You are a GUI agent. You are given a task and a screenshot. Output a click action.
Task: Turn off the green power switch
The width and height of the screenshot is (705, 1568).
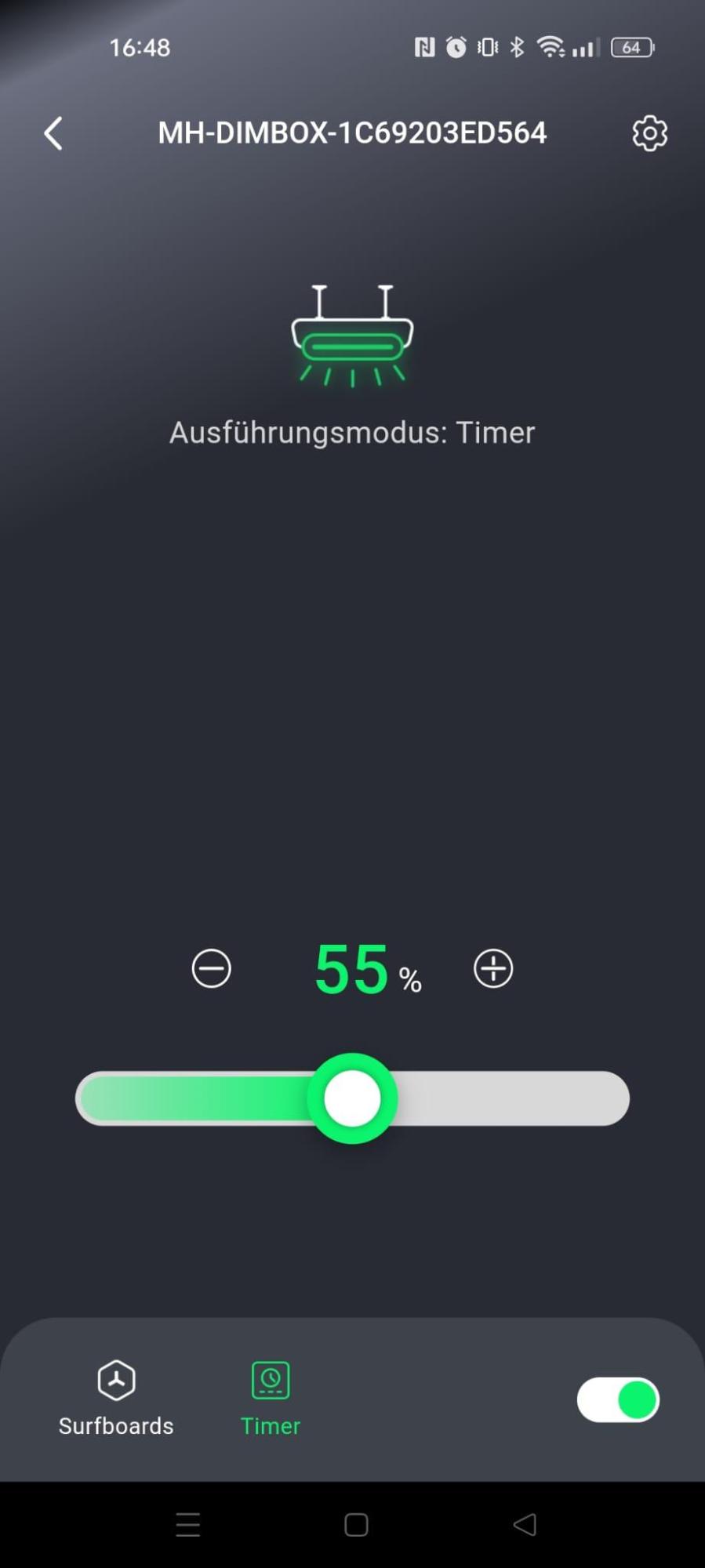(618, 1399)
